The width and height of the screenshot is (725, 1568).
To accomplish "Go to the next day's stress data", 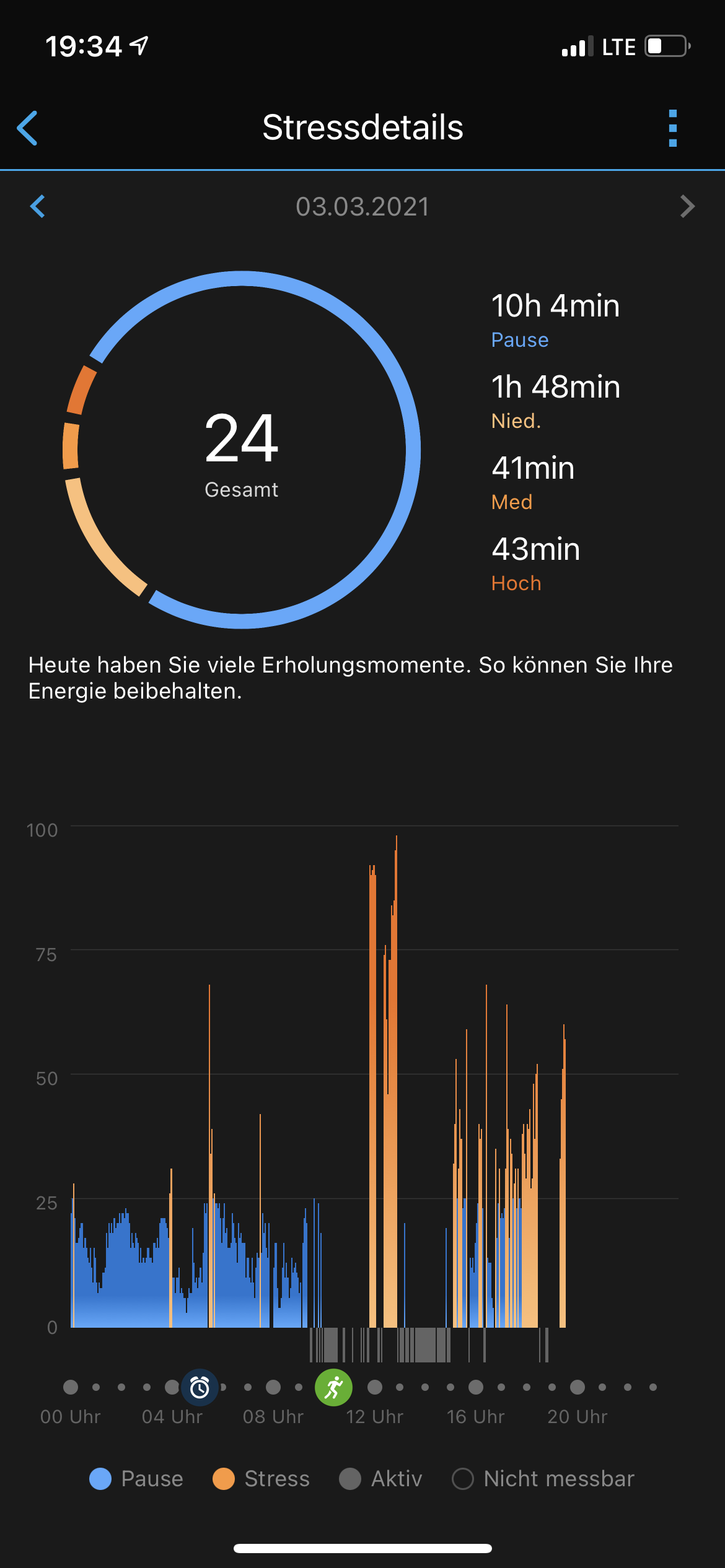I will (687, 206).
